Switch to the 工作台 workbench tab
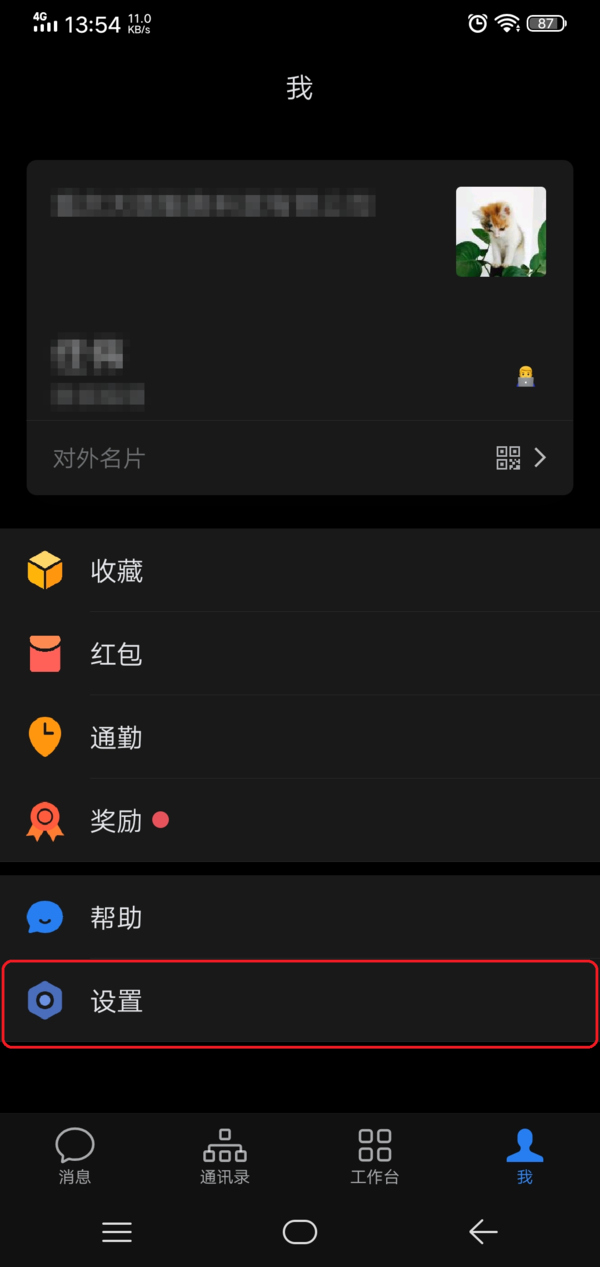 pos(375,1156)
